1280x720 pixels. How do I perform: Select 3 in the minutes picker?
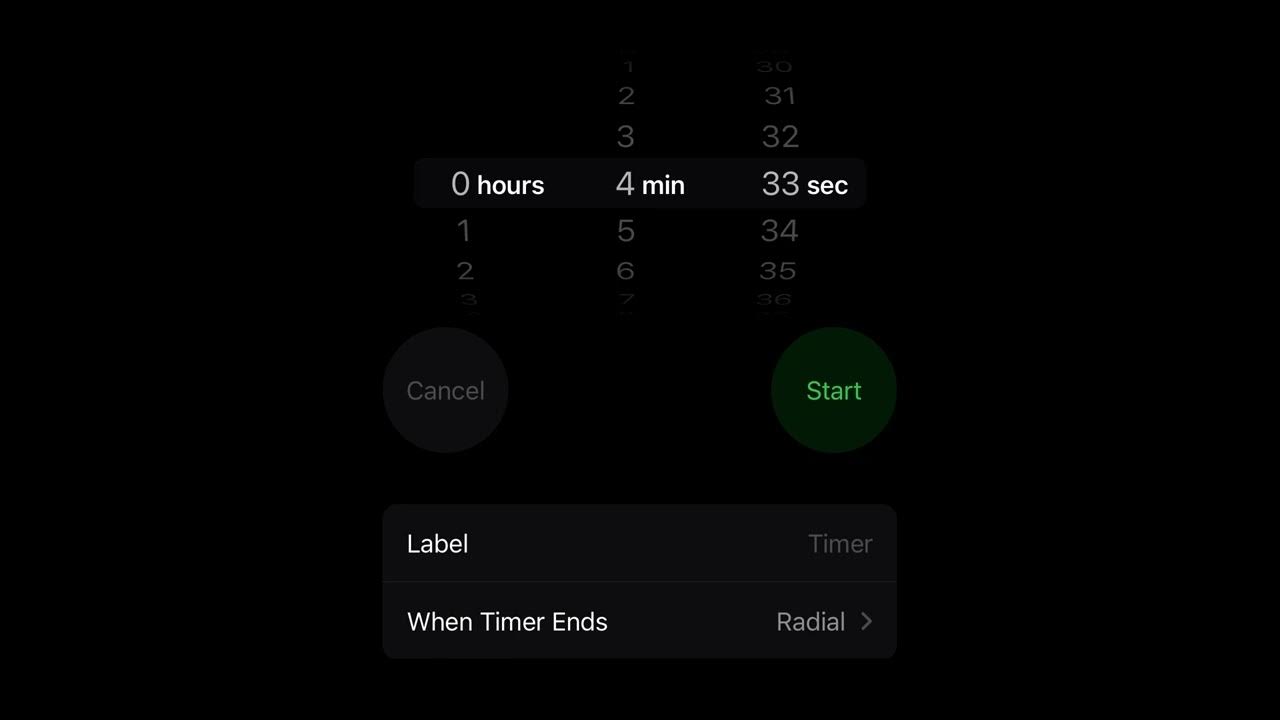coord(626,136)
